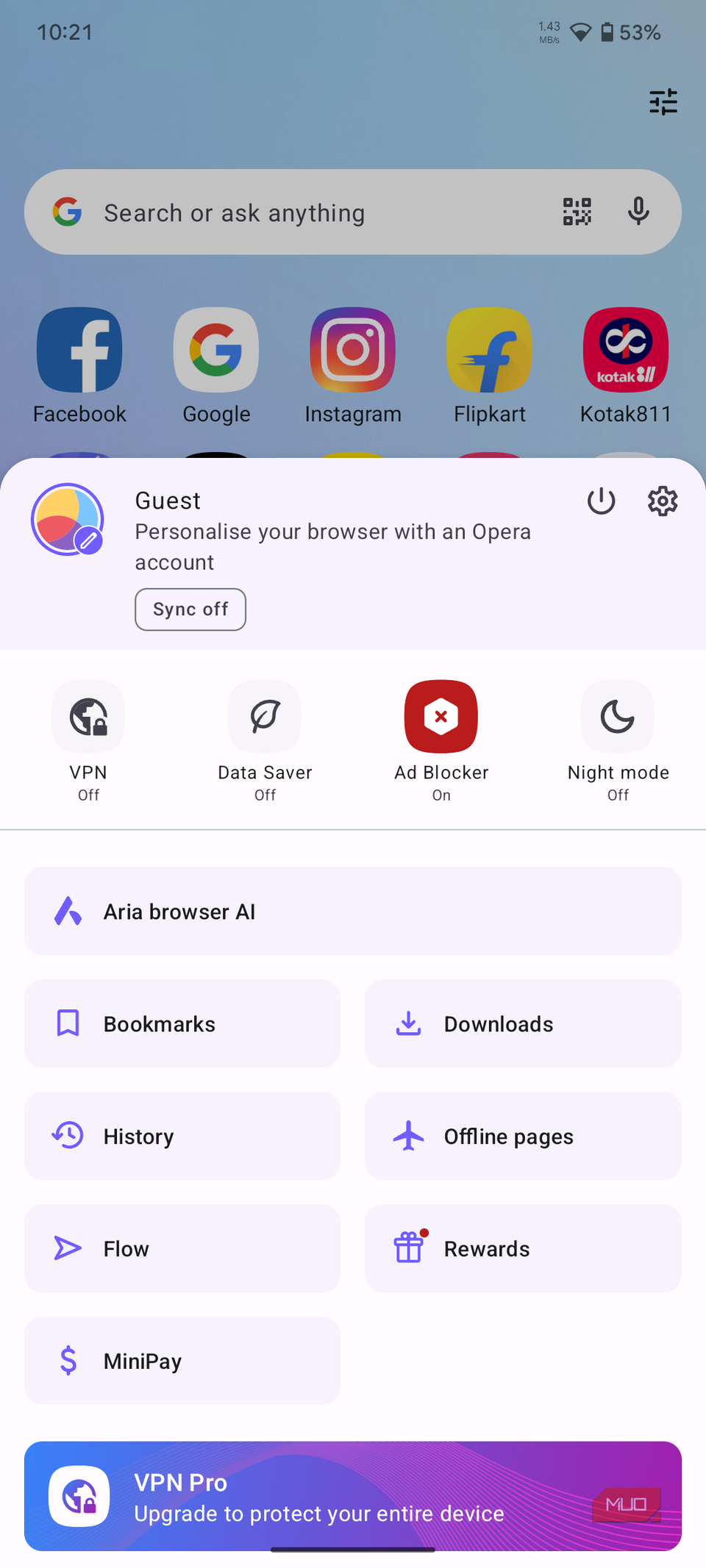Tap the power exit icon
This screenshot has height=1568, width=706.
pos(601,501)
